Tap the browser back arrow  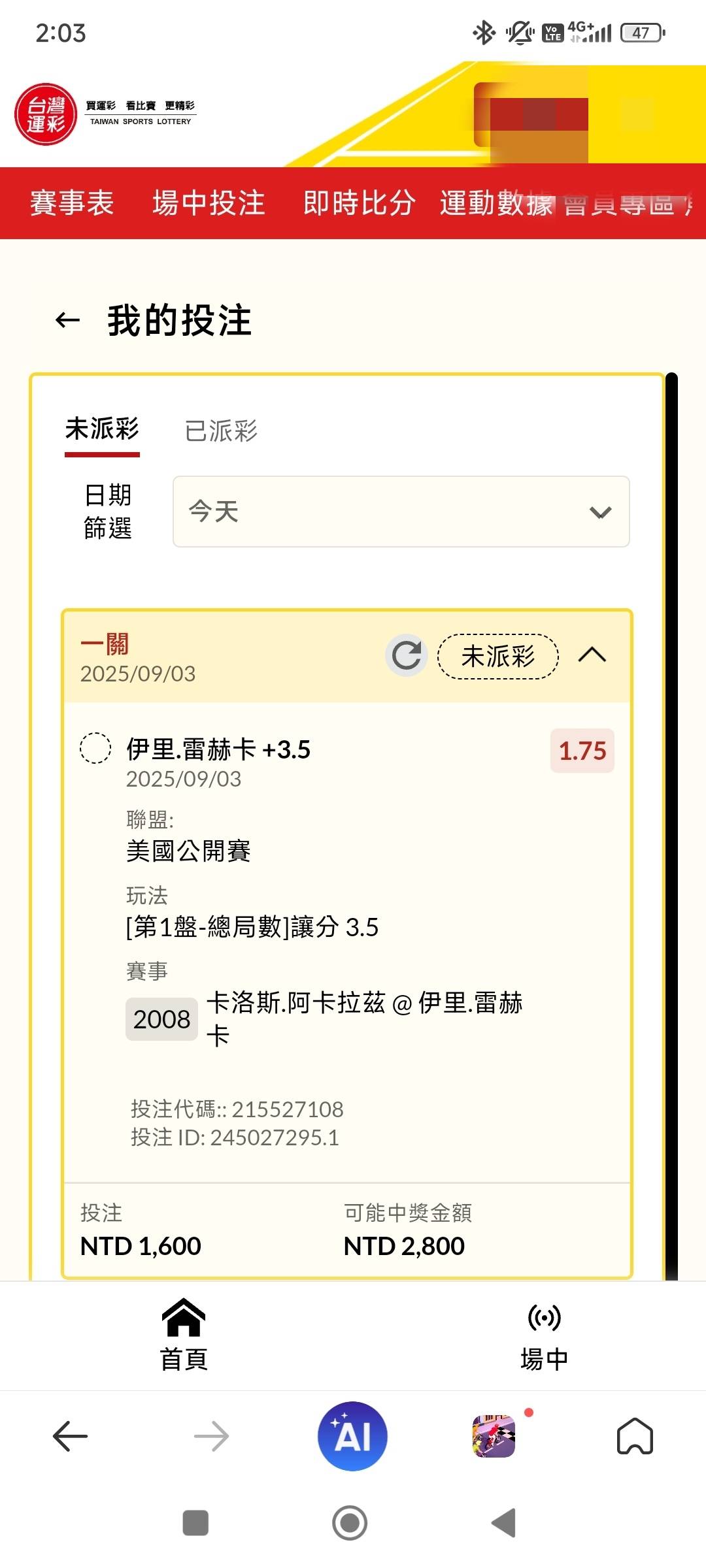(70, 1436)
